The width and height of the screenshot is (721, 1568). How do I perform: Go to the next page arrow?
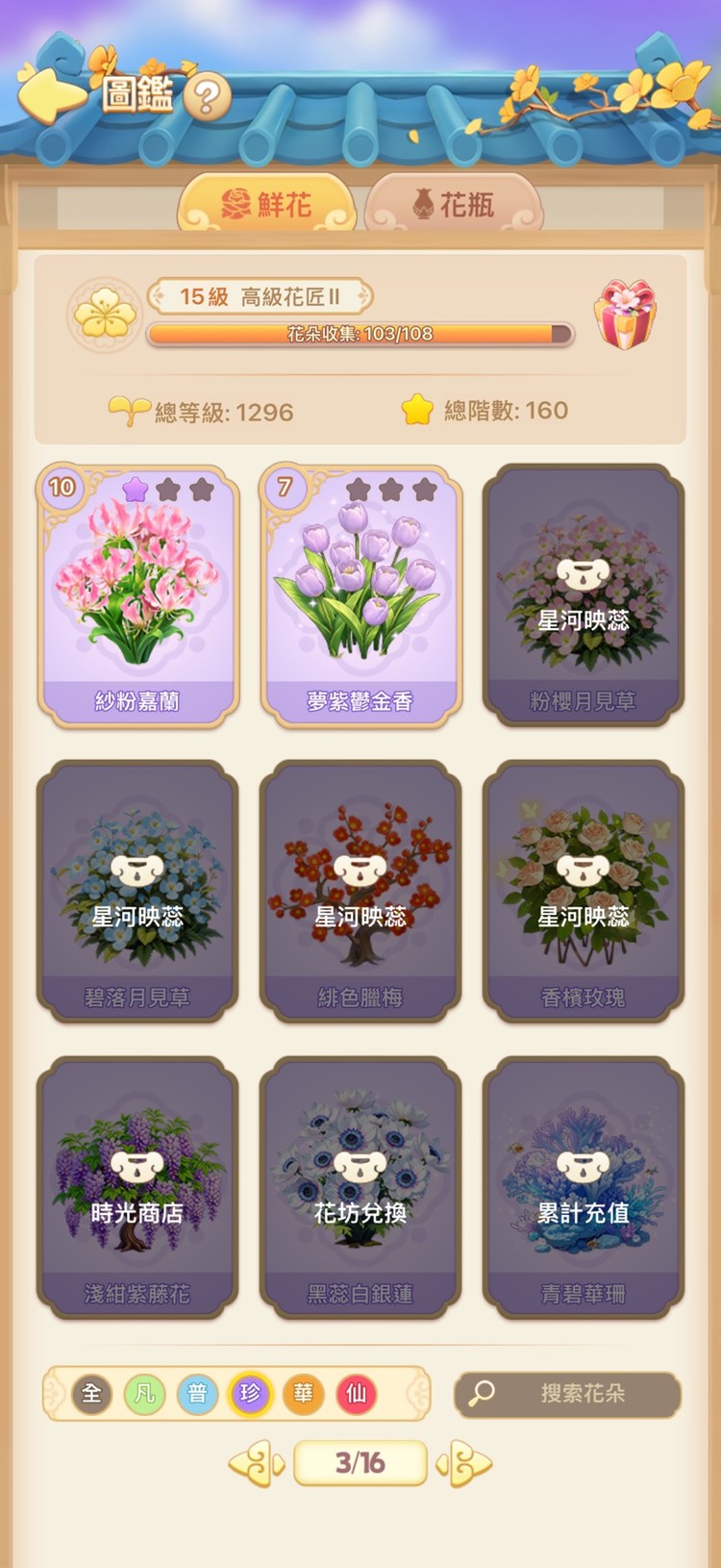click(x=465, y=1464)
